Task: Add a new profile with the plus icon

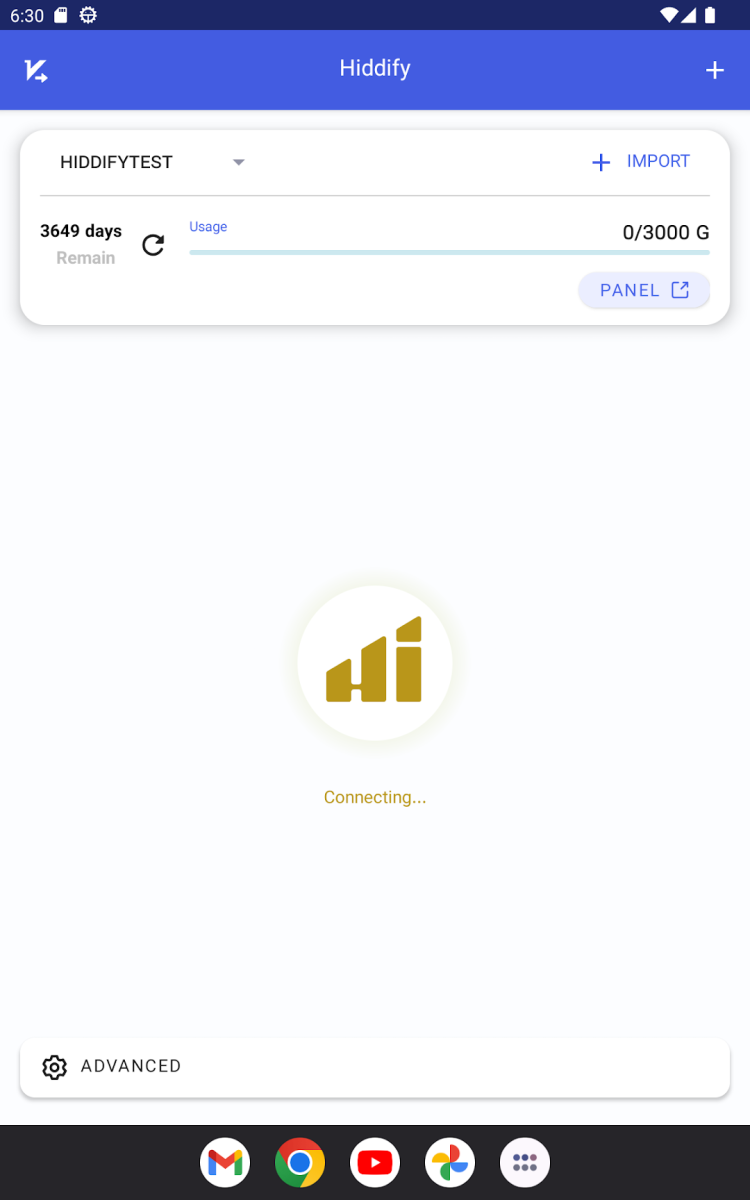Action: pos(714,70)
